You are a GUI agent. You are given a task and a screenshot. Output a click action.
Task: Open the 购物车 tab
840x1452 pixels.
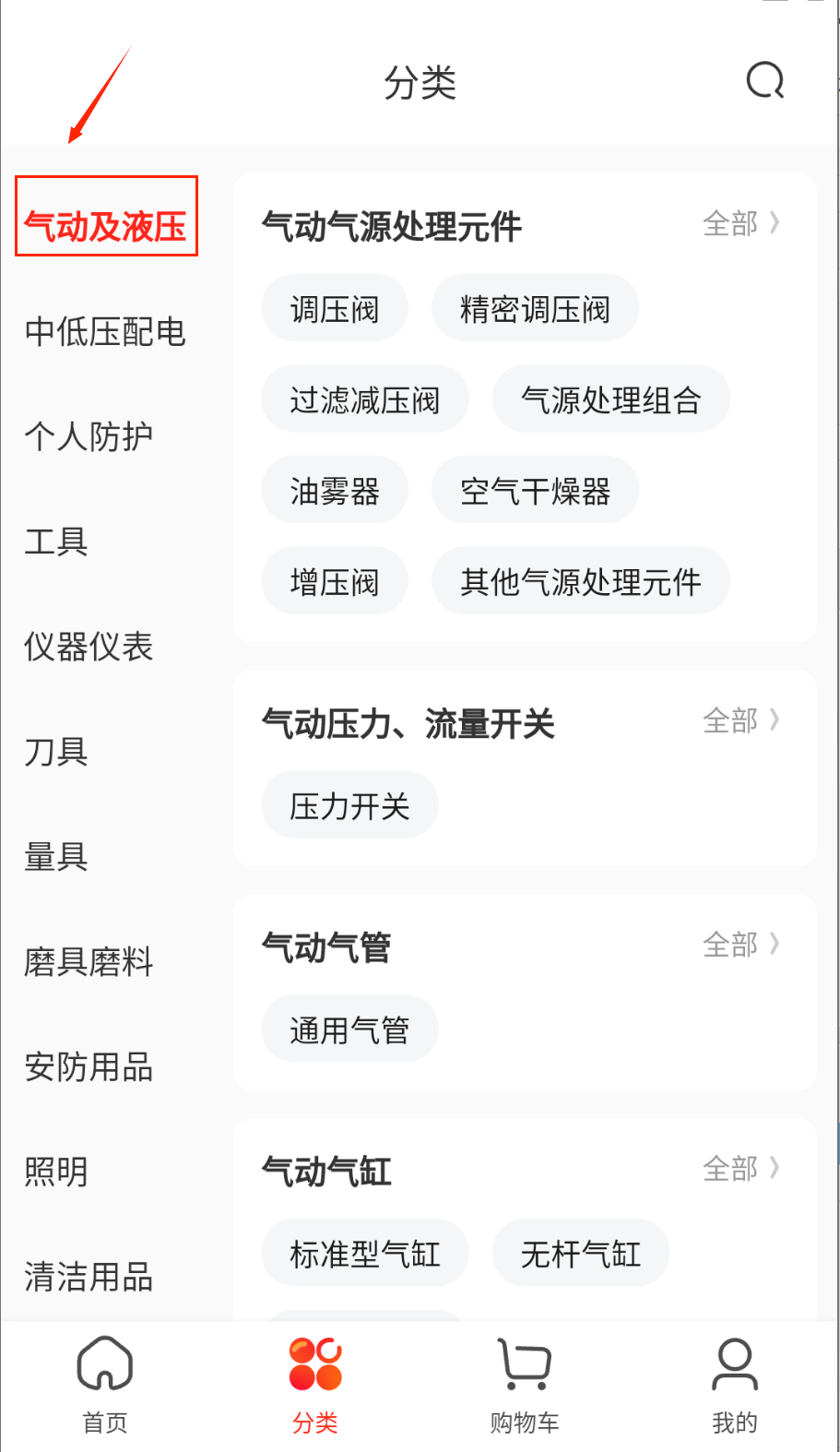coord(525,1386)
